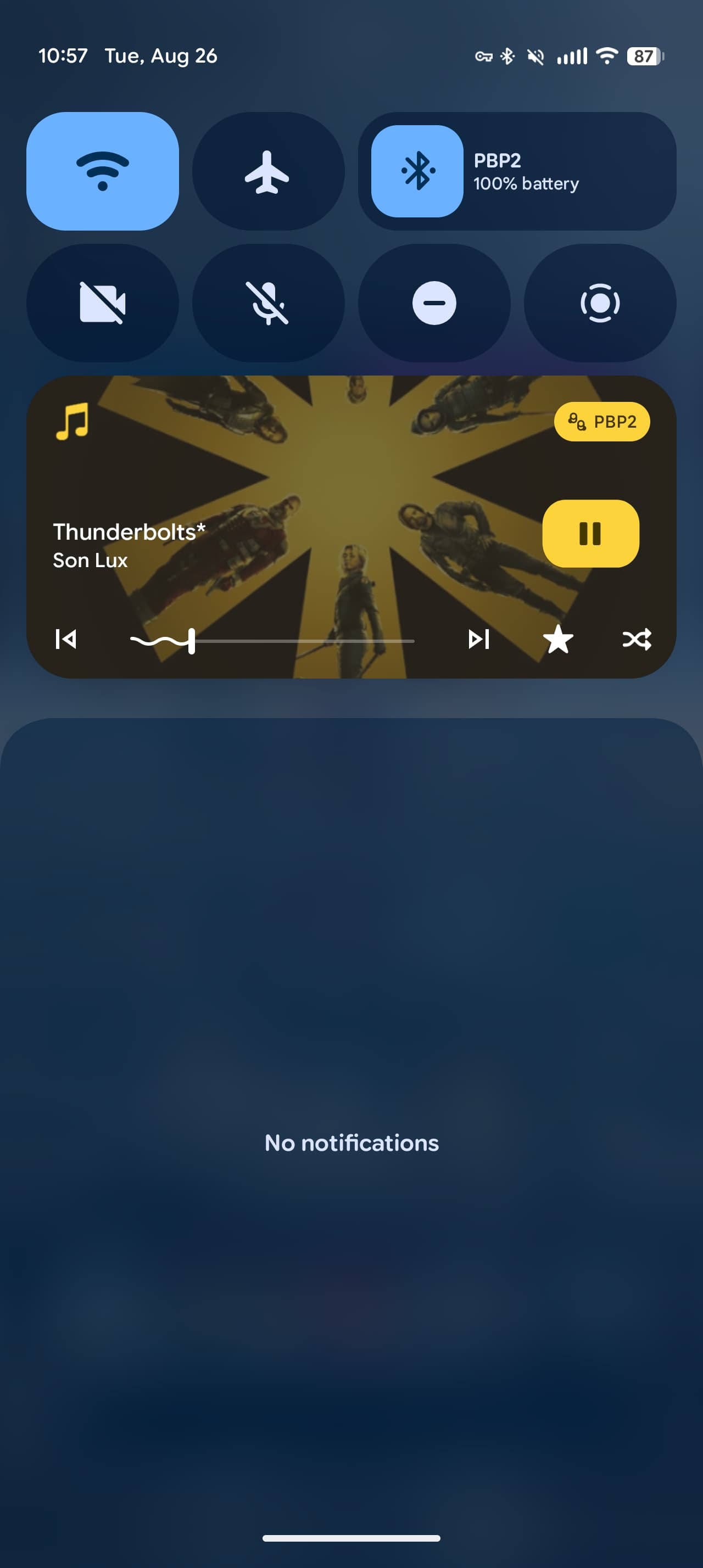Skip to the previous track
The height and width of the screenshot is (1568, 703).
tap(66, 639)
